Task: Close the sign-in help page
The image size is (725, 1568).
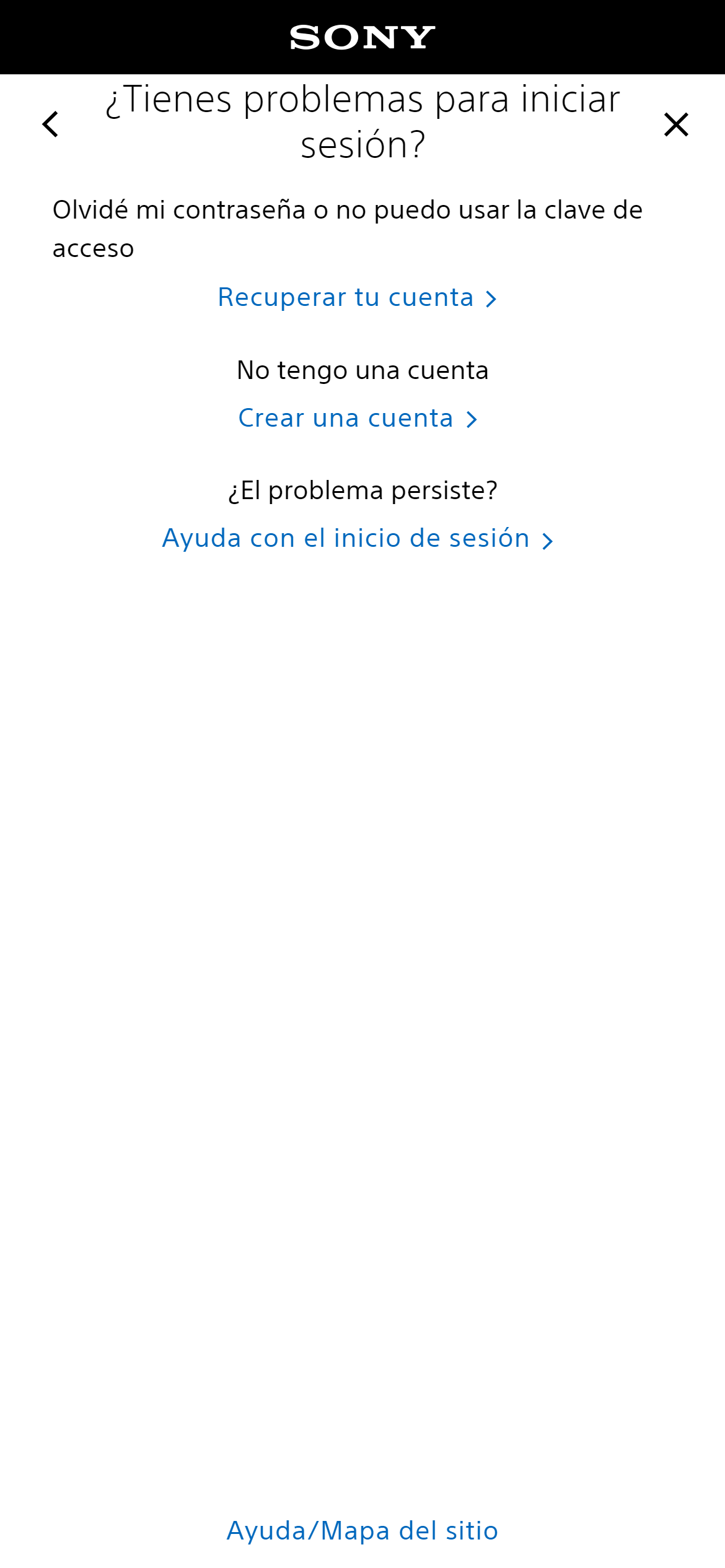Action: coord(676,124)
